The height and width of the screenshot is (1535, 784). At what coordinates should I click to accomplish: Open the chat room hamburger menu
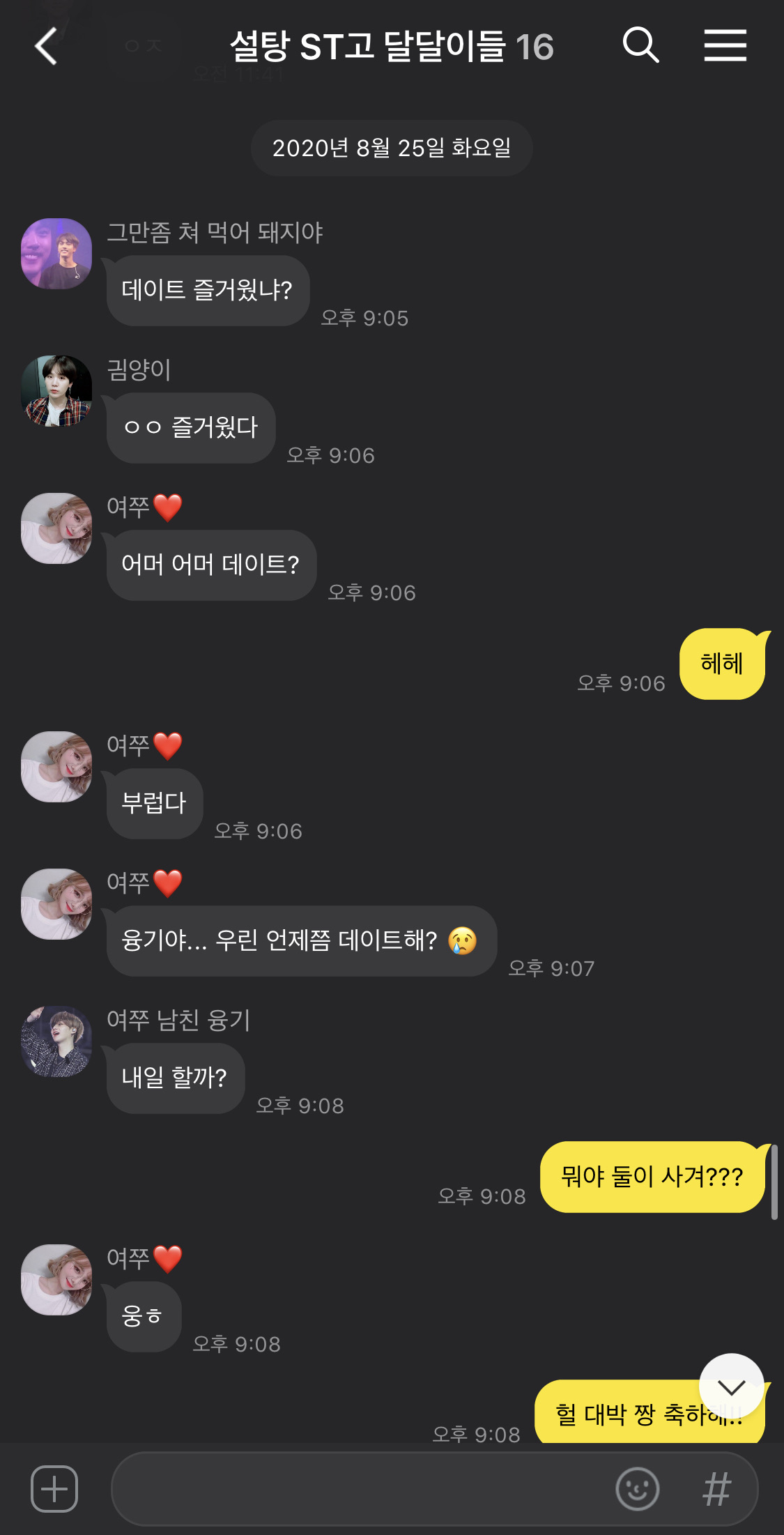(x=725, y=46)
